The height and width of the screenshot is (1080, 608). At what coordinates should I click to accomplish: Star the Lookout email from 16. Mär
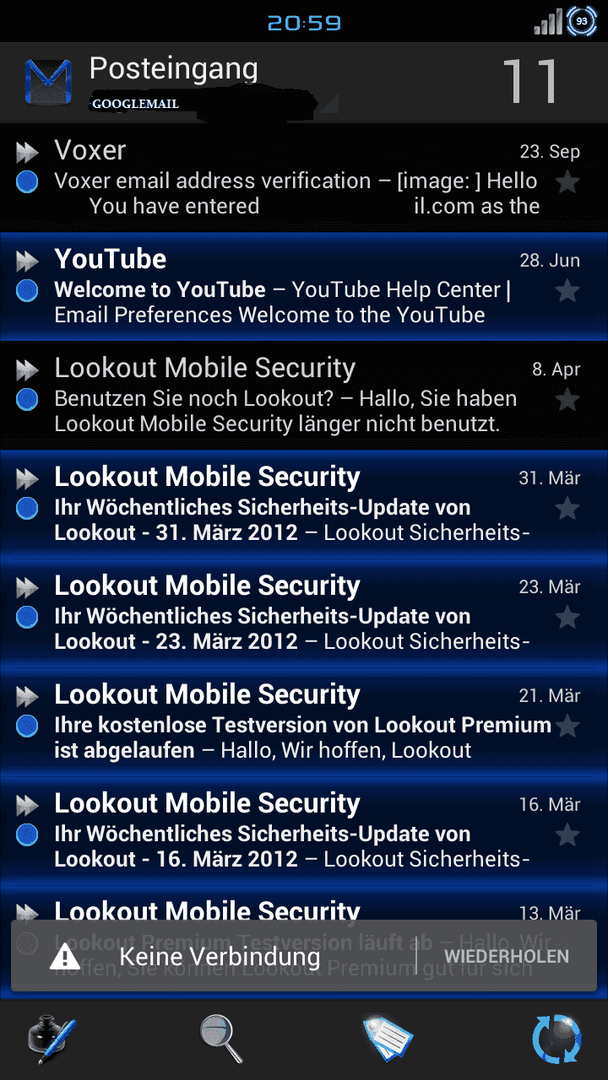tap(567, 835)
